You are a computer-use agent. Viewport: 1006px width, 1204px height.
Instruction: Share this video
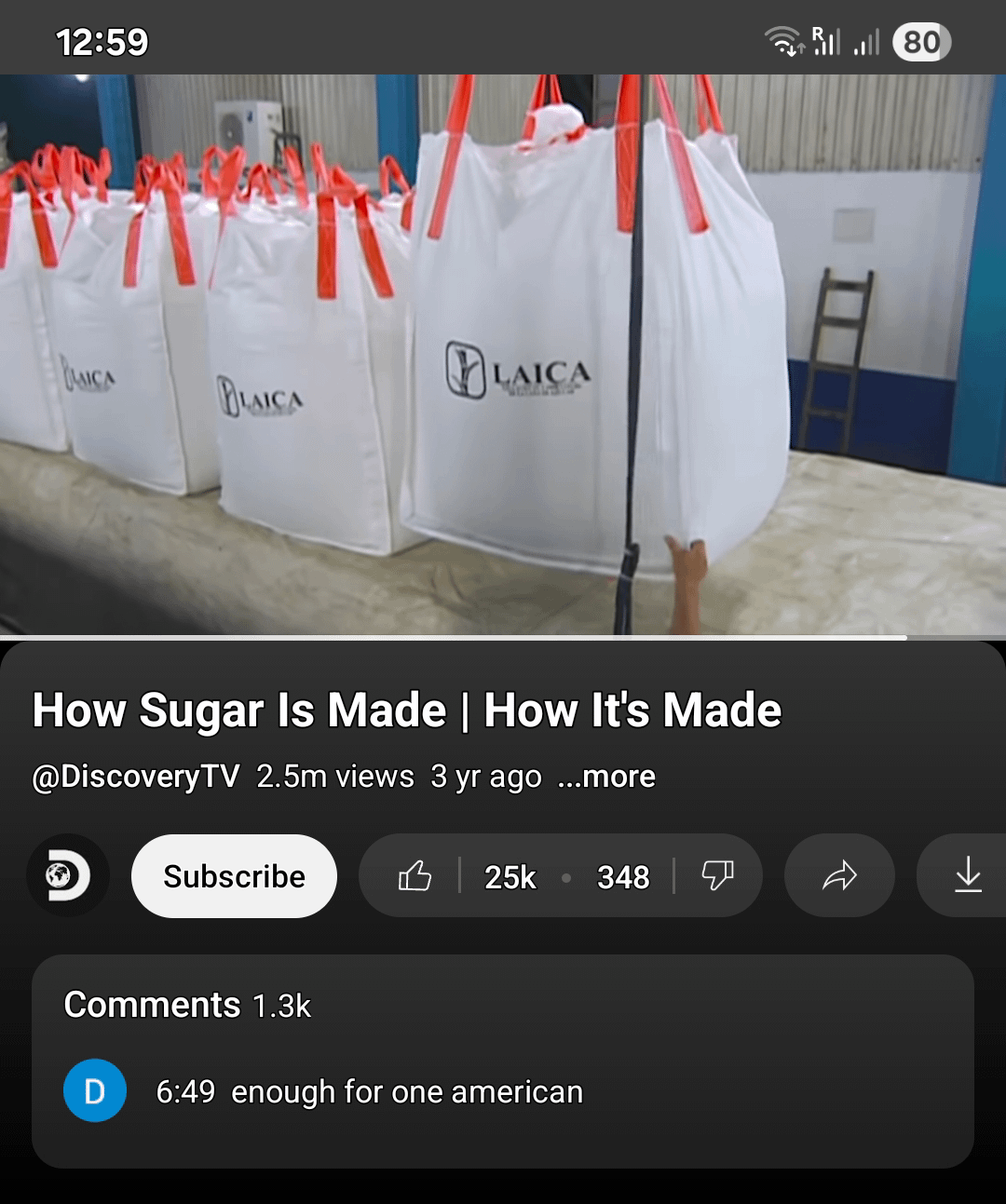point(839,876)
